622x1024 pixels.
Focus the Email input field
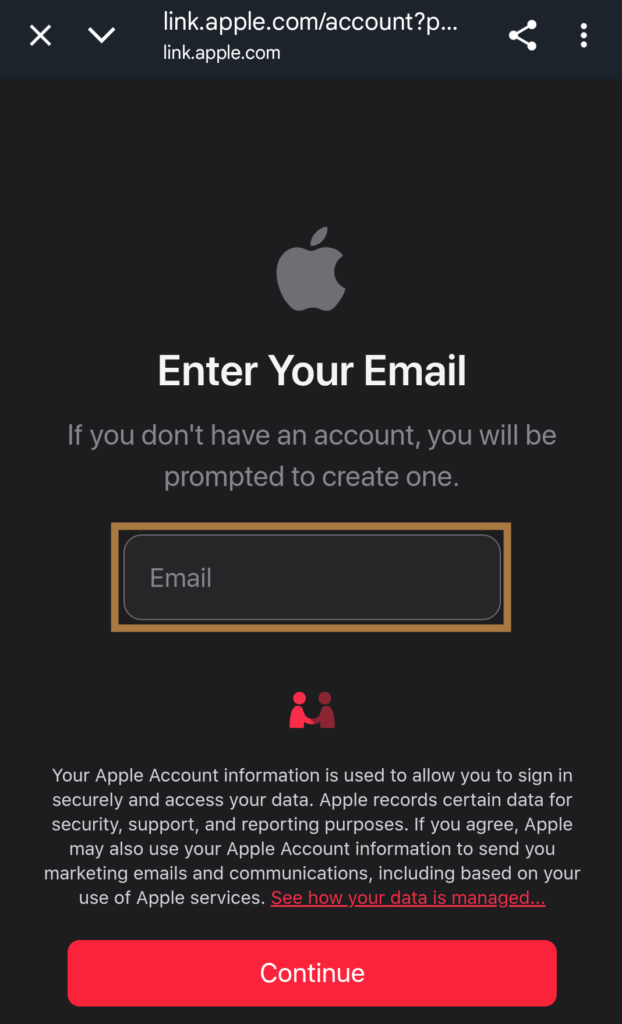312,577
